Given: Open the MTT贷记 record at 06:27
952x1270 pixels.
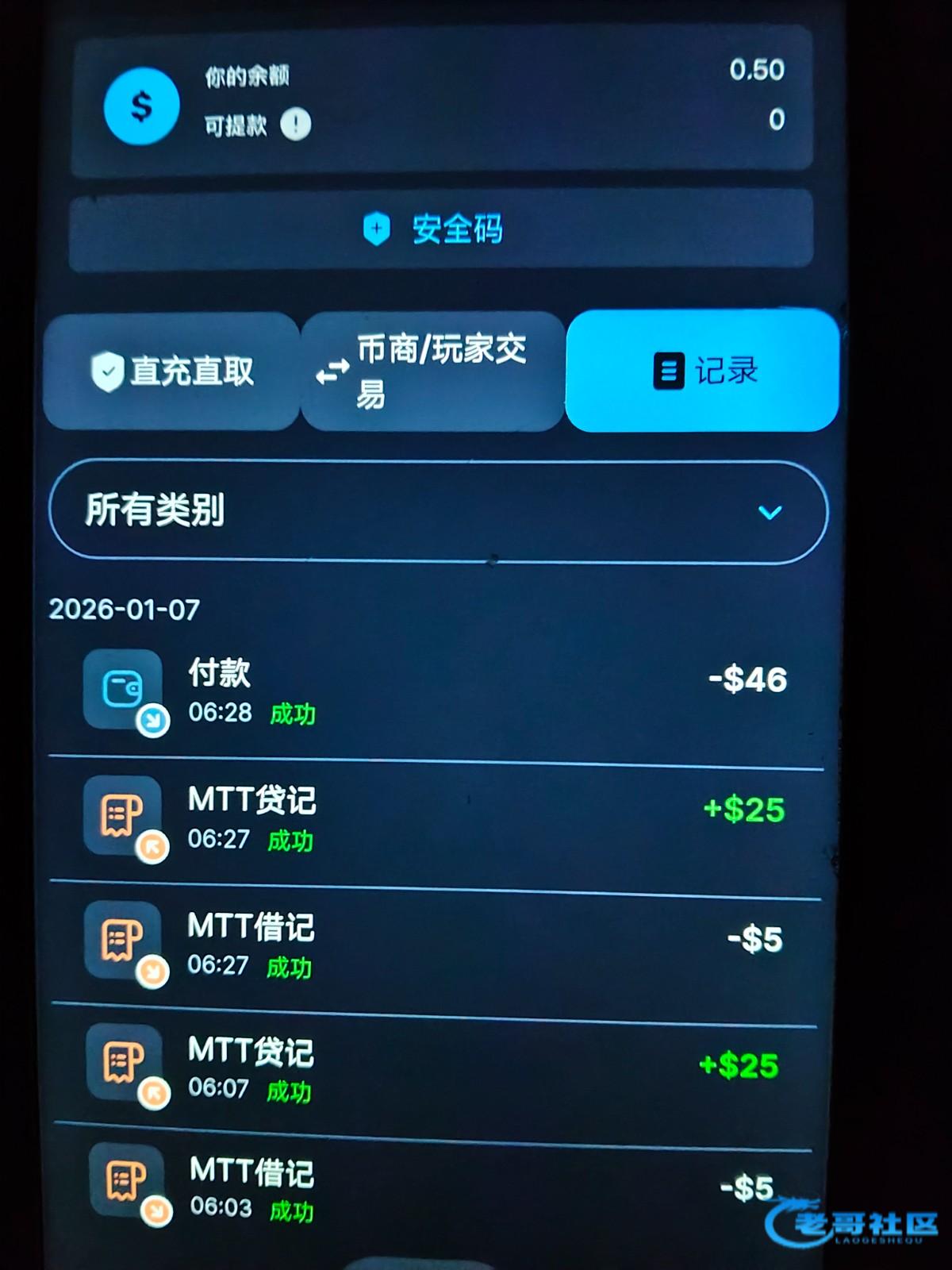Looking at the screenshot, I should click(436, 819).
